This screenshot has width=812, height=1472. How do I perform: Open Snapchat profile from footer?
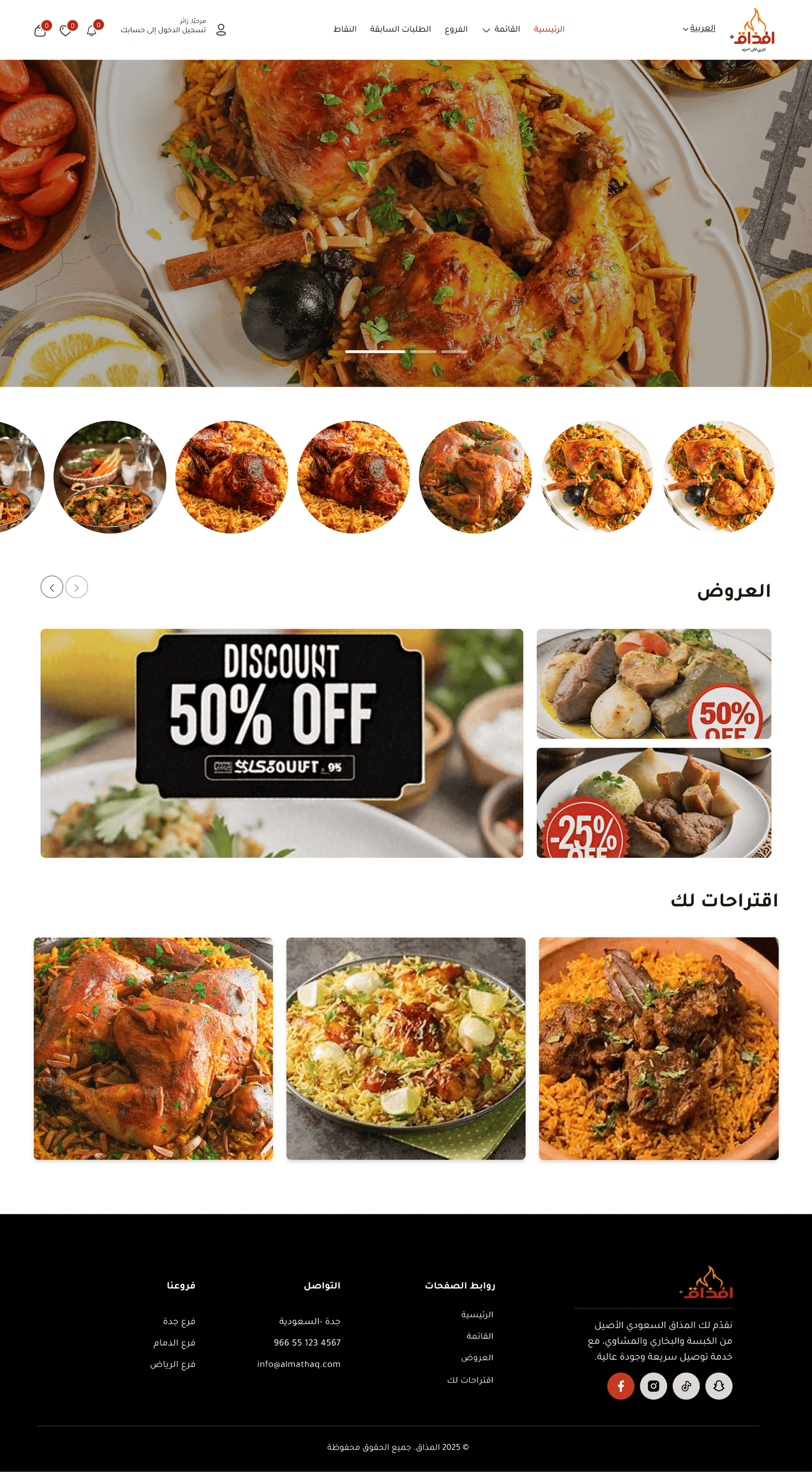(719, 1386)
